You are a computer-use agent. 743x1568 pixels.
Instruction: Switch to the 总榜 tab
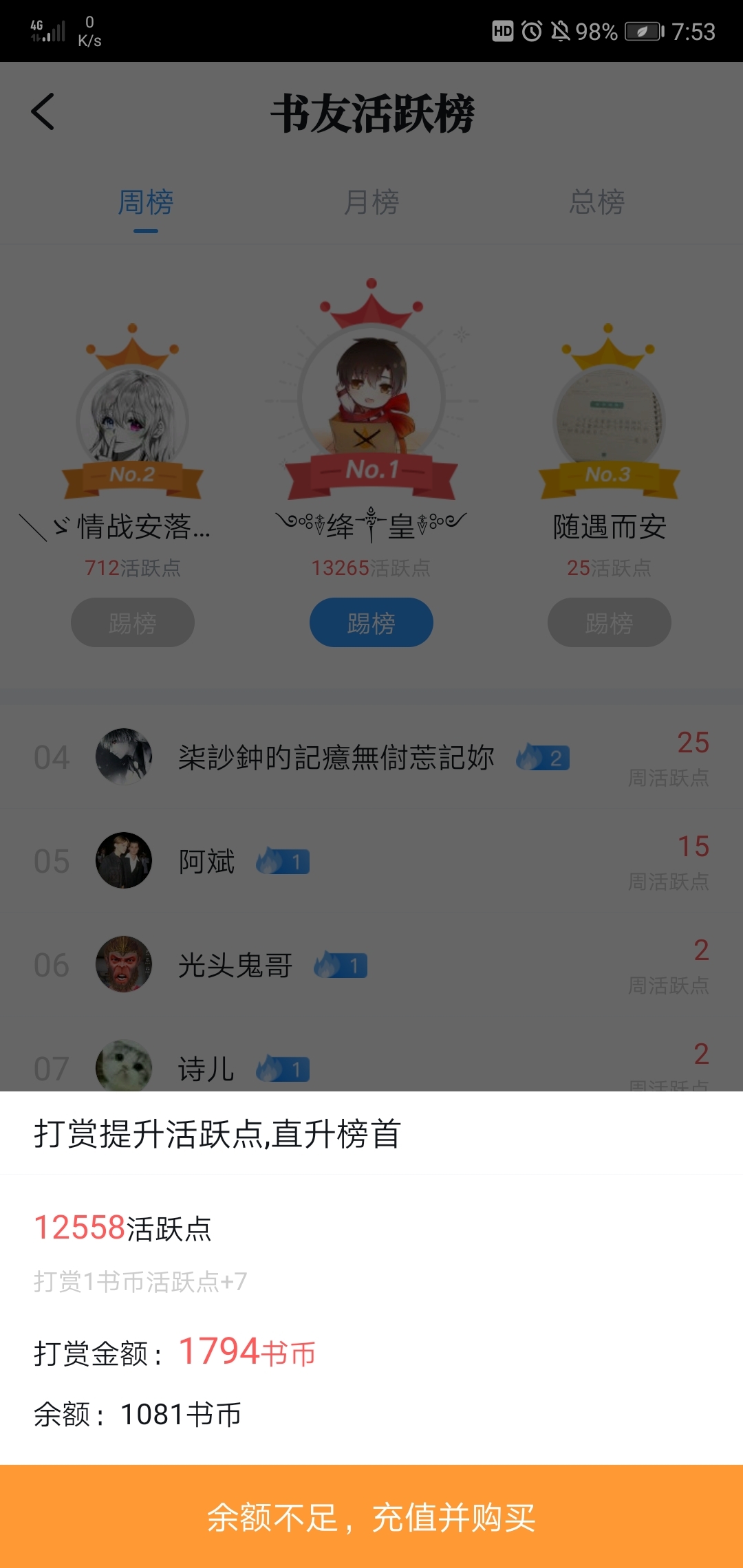coord(596,202)
